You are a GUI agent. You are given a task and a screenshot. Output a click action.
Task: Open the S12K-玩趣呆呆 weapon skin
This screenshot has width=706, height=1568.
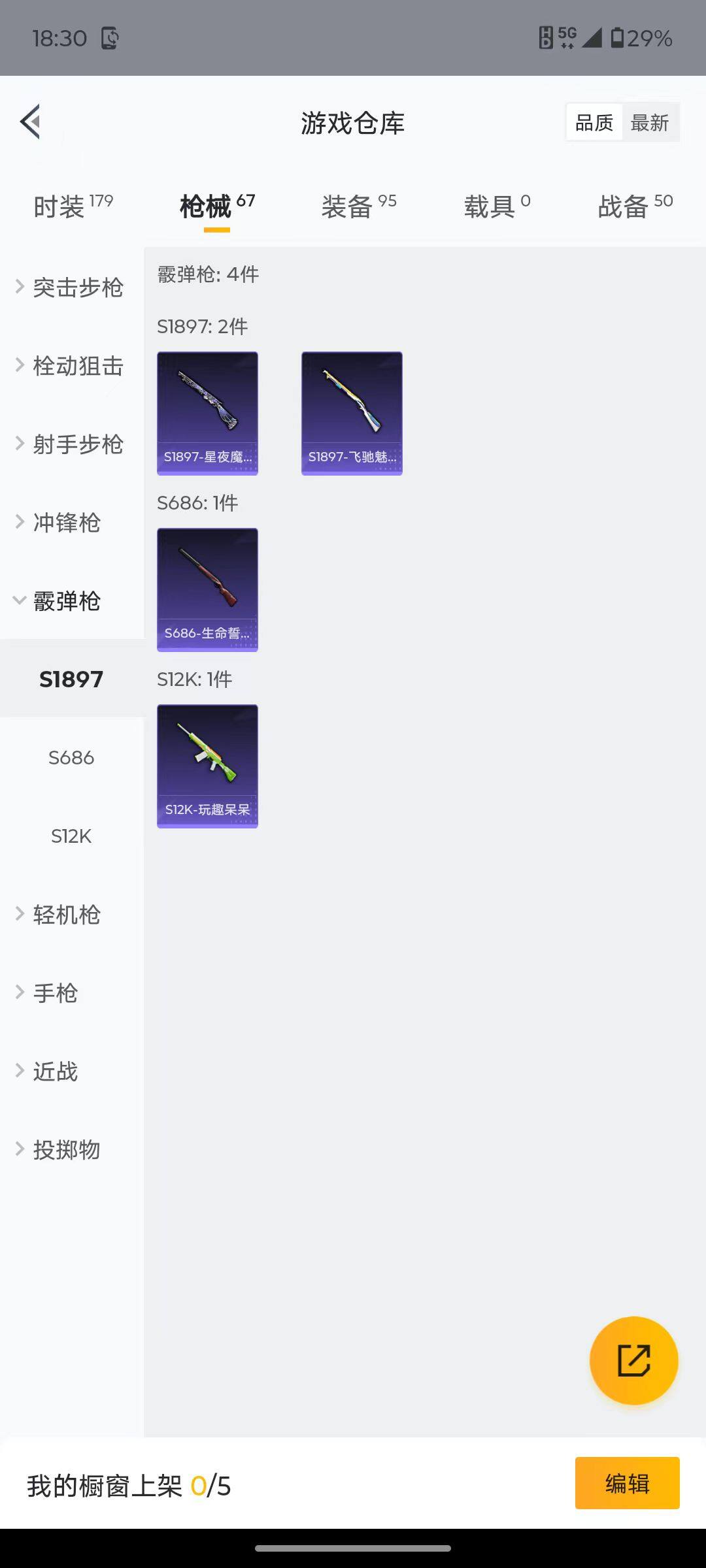207,766
